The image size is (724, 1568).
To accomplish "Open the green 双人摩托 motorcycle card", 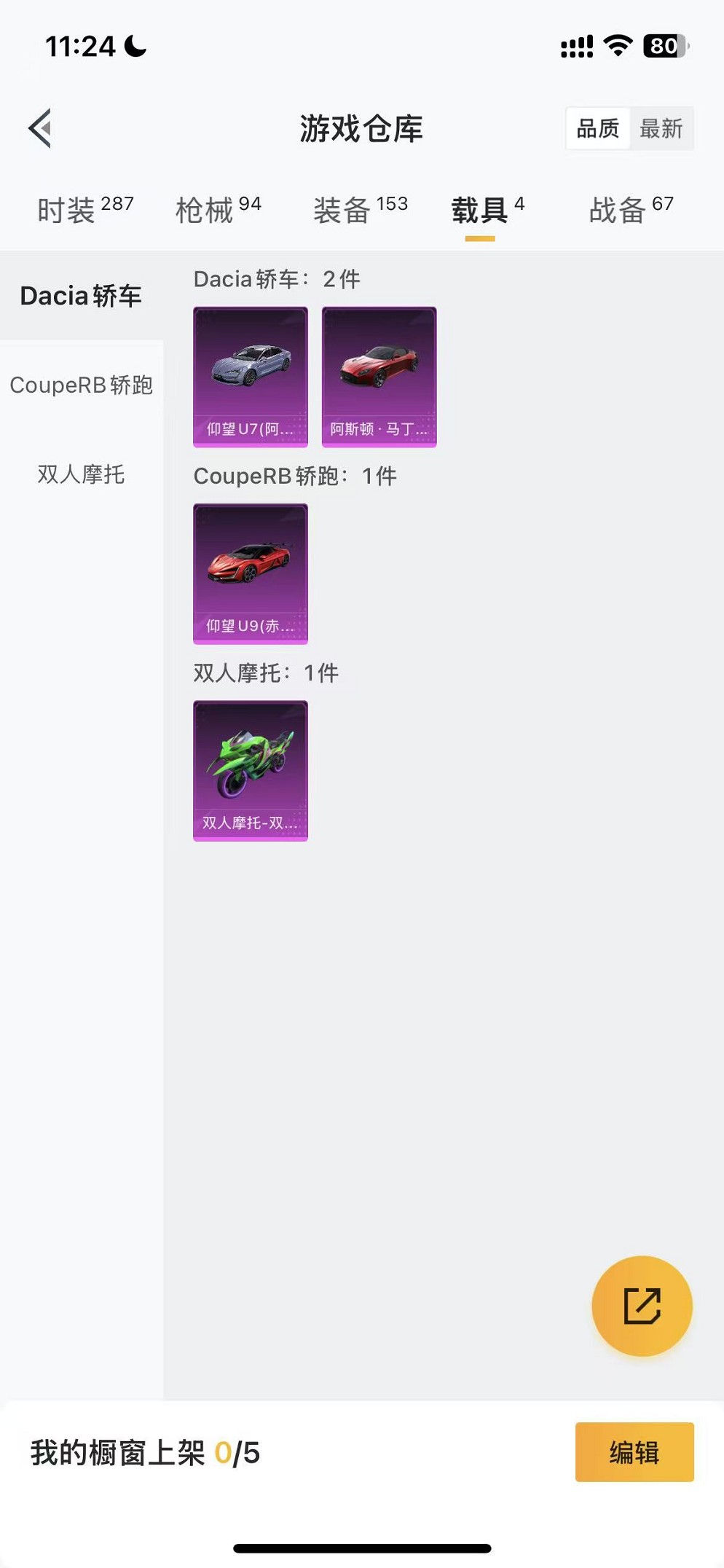I will (251, 770).
